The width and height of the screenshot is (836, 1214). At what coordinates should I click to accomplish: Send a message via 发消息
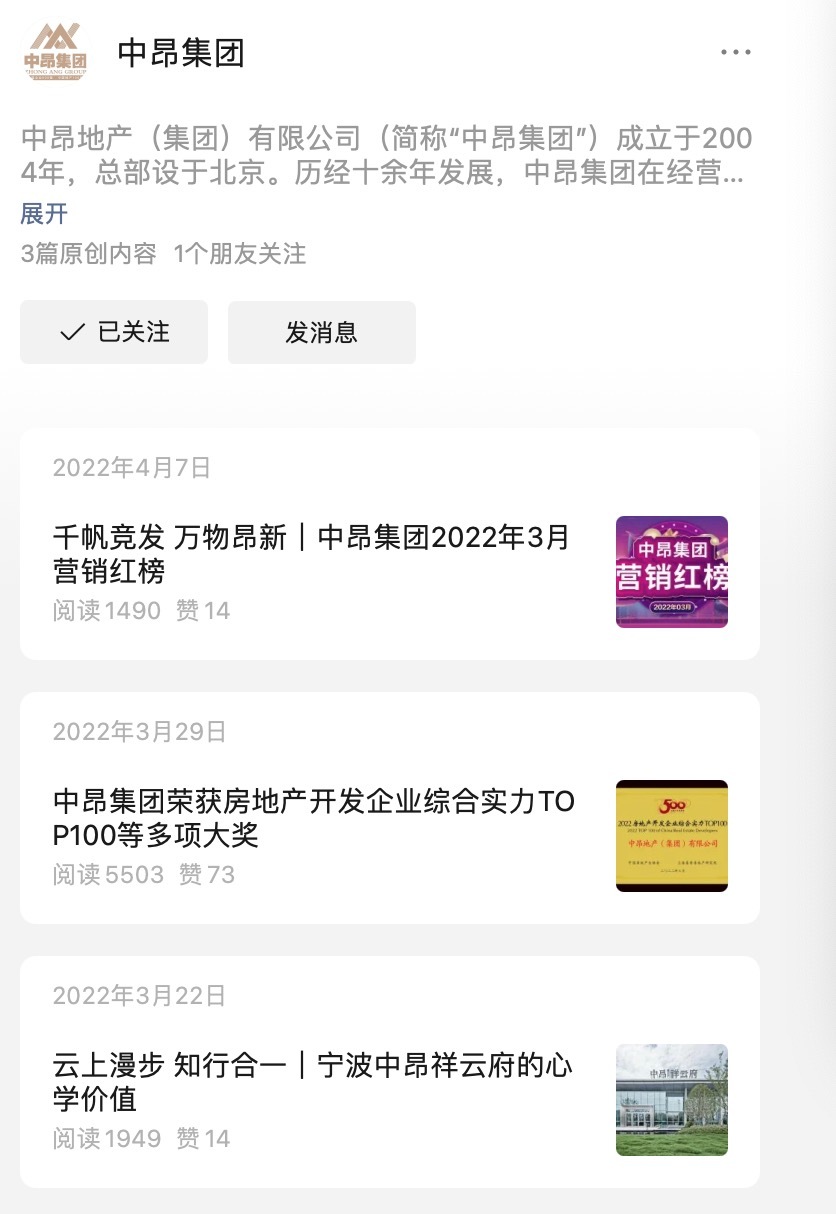(x=321, y=332)
